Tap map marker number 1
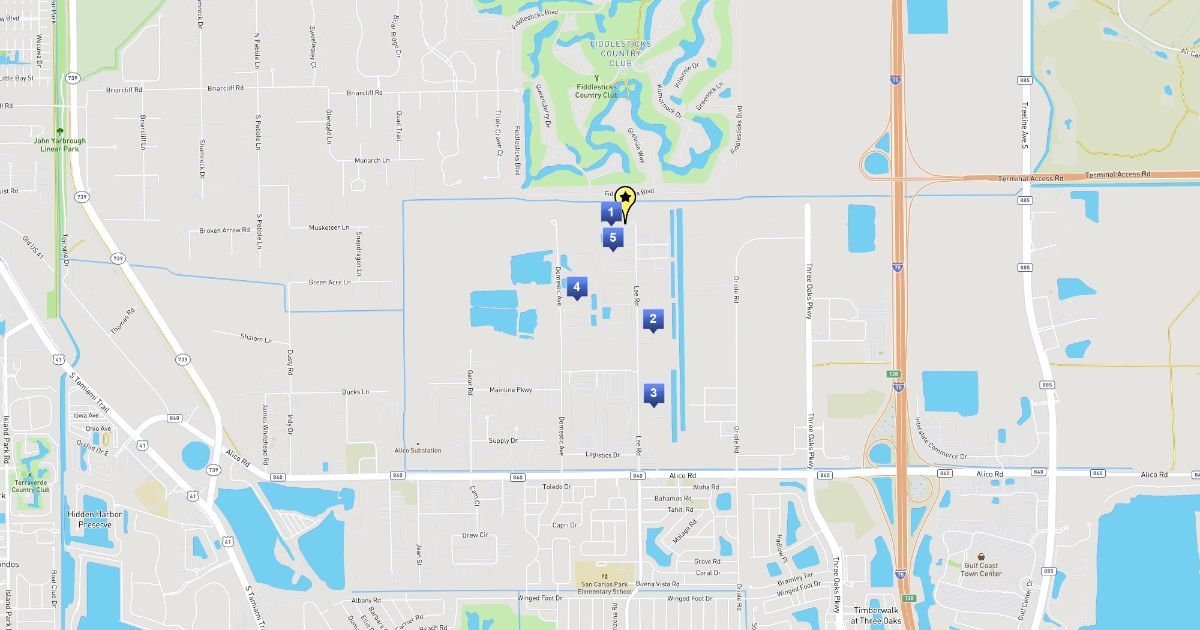Screen dimensions: 1200x630 click(x=610, y=212)
